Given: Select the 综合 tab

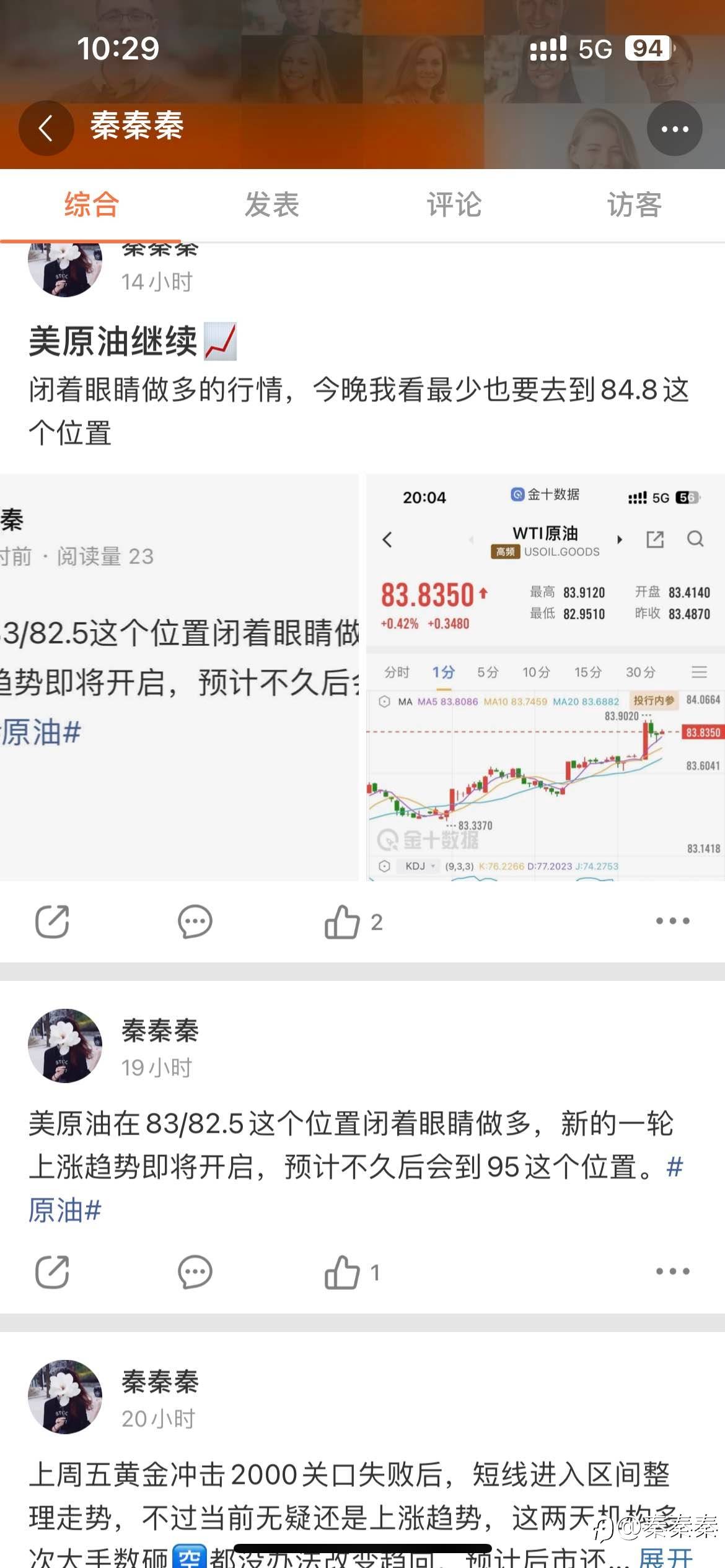Looking at the screenshot, I should (91, 205).
